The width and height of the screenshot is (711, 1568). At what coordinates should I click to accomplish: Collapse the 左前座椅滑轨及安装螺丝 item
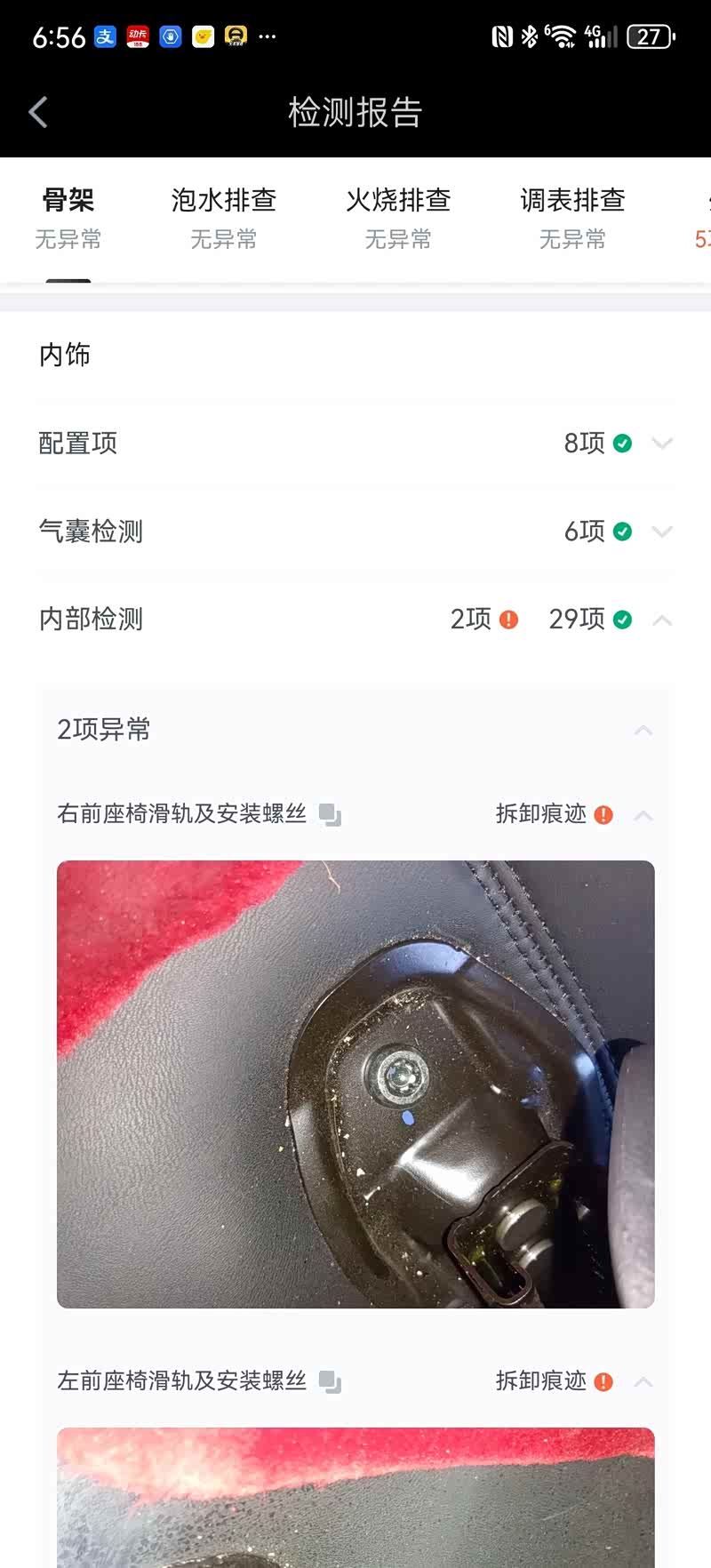643,1382
